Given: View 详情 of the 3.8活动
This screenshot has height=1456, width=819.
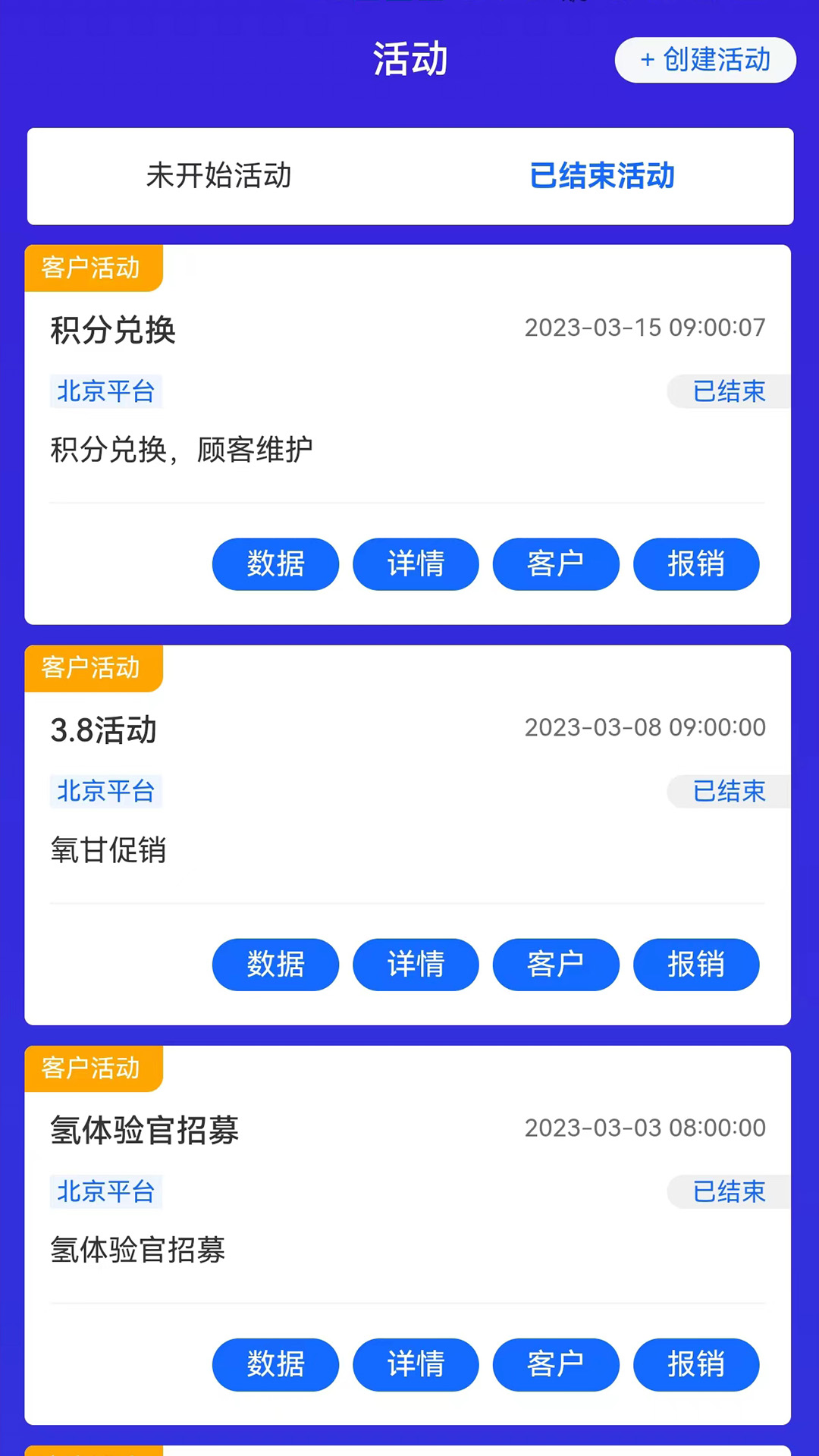Looking at the screenshot, I should click(415, 965).
